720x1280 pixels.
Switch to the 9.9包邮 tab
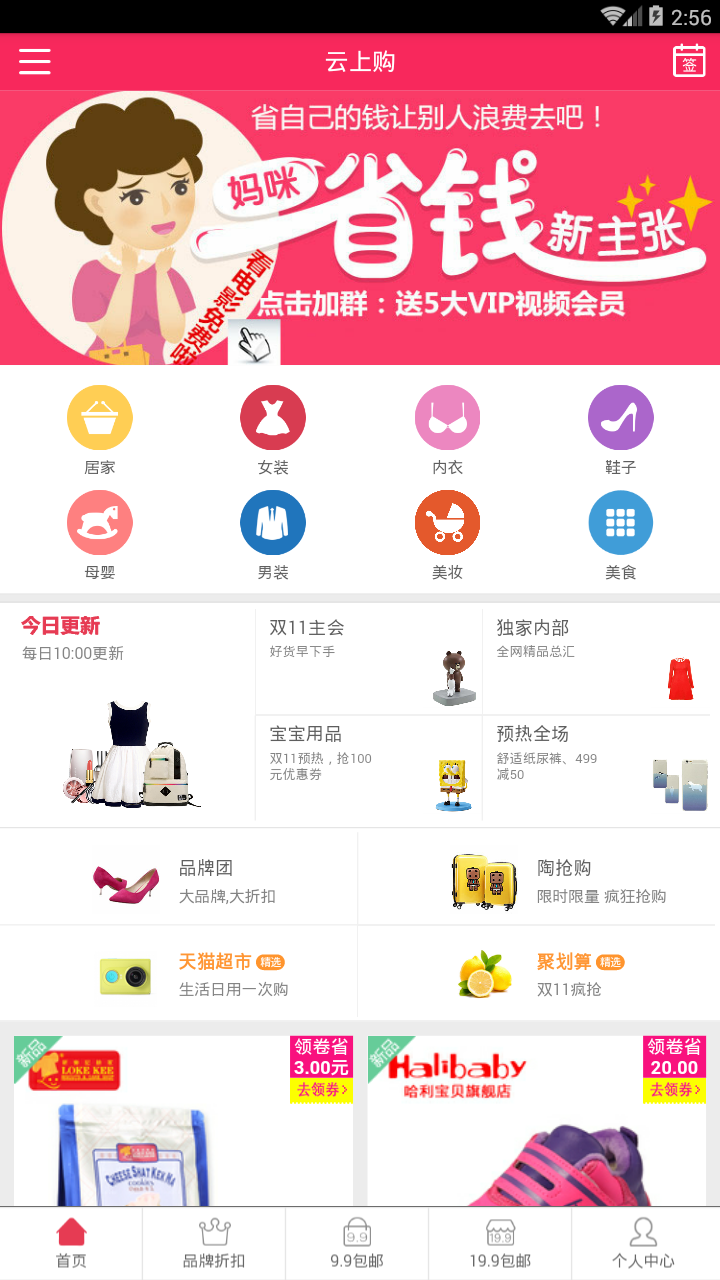[357, 1243]
